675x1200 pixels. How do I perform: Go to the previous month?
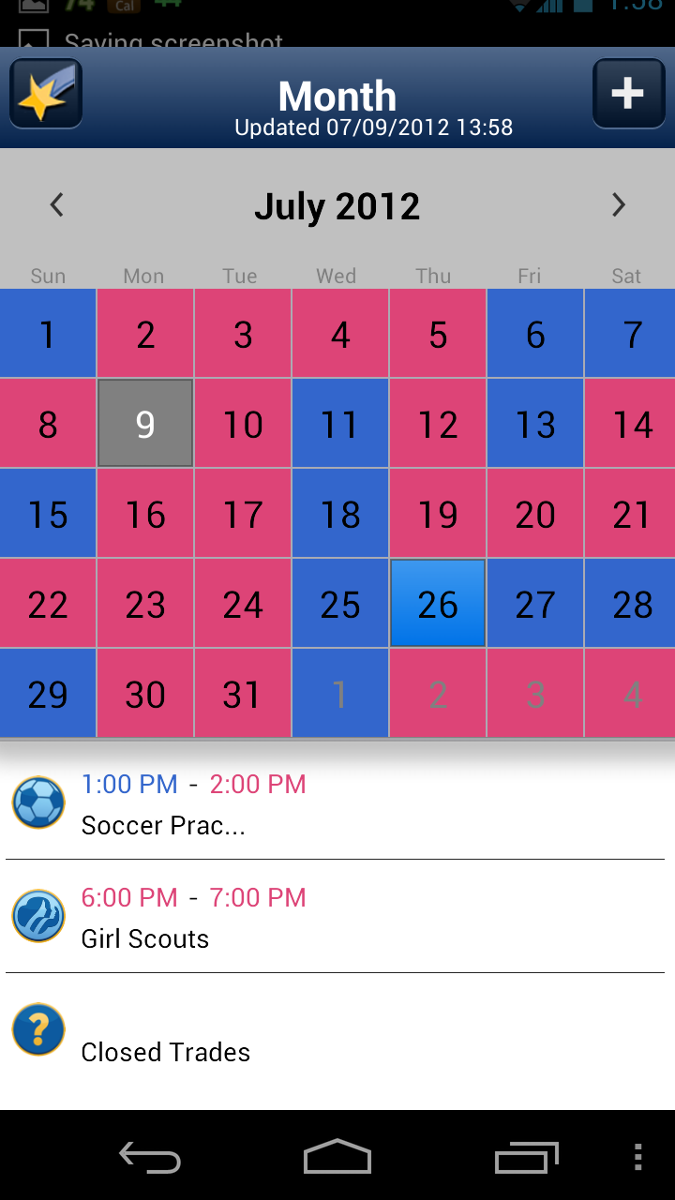pyautogui.click(x=57, y=206)
